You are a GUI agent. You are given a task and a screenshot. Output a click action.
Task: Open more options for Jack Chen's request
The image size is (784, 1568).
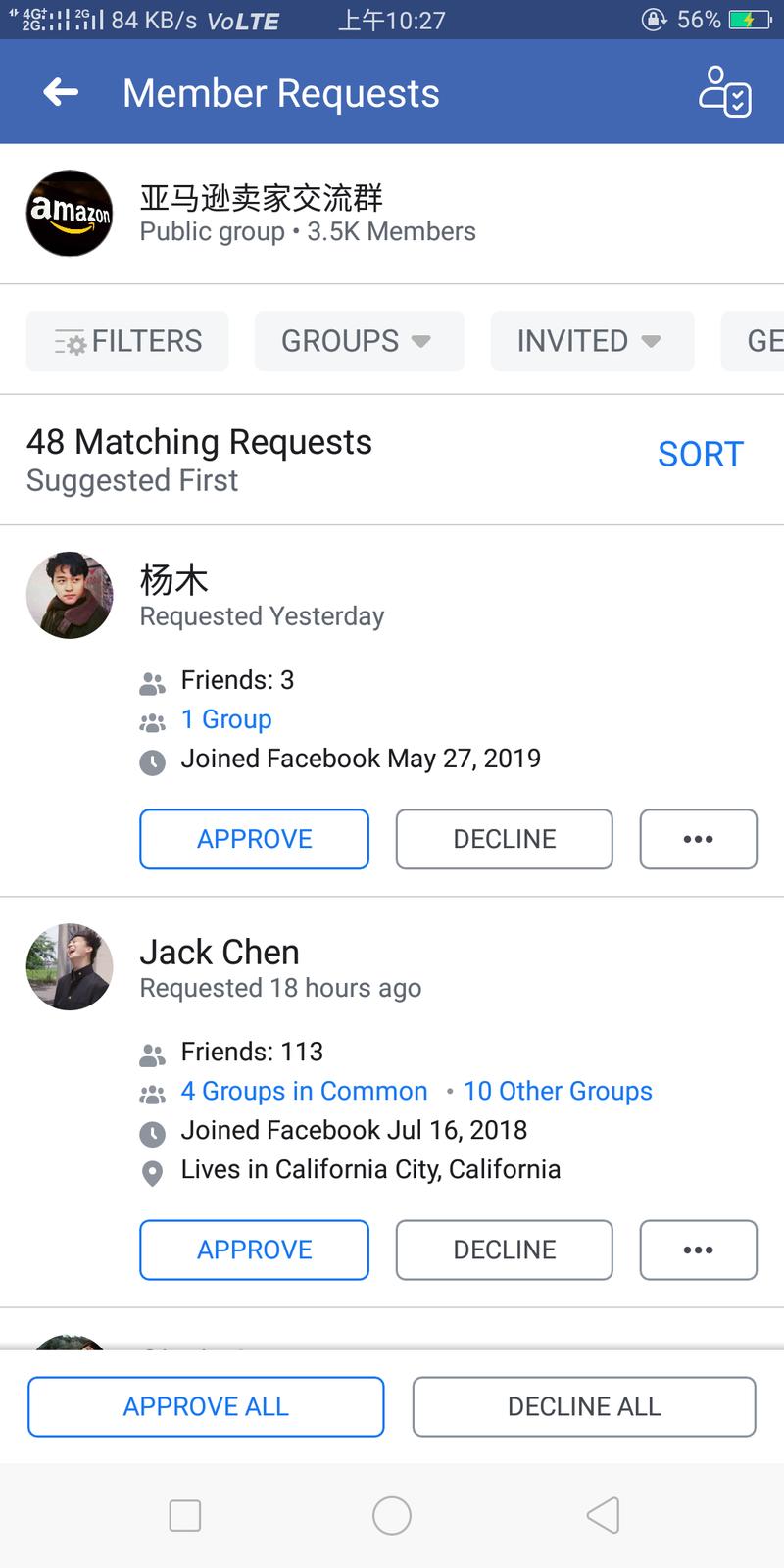[698, 1249]
